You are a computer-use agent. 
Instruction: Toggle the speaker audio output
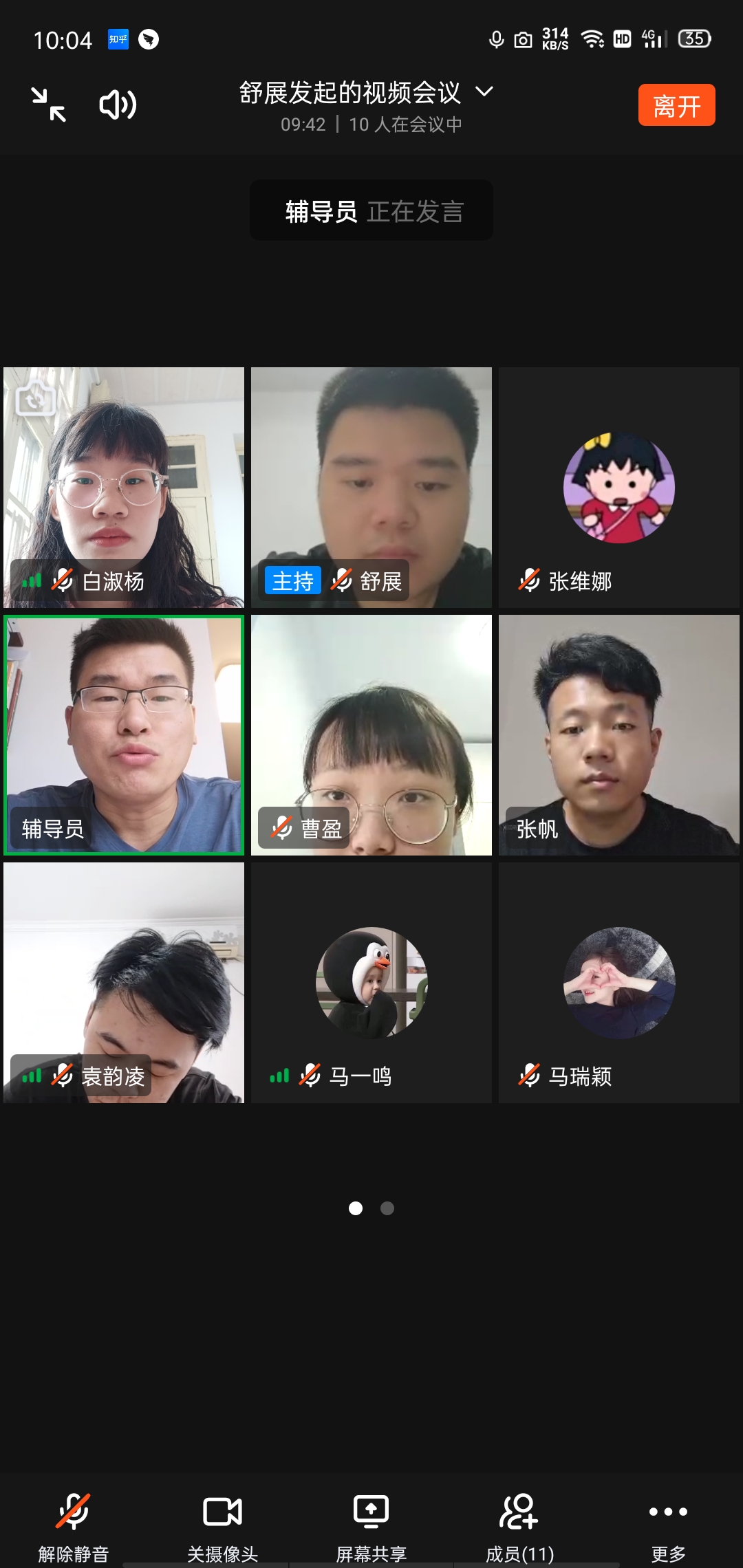coord(118,105)
